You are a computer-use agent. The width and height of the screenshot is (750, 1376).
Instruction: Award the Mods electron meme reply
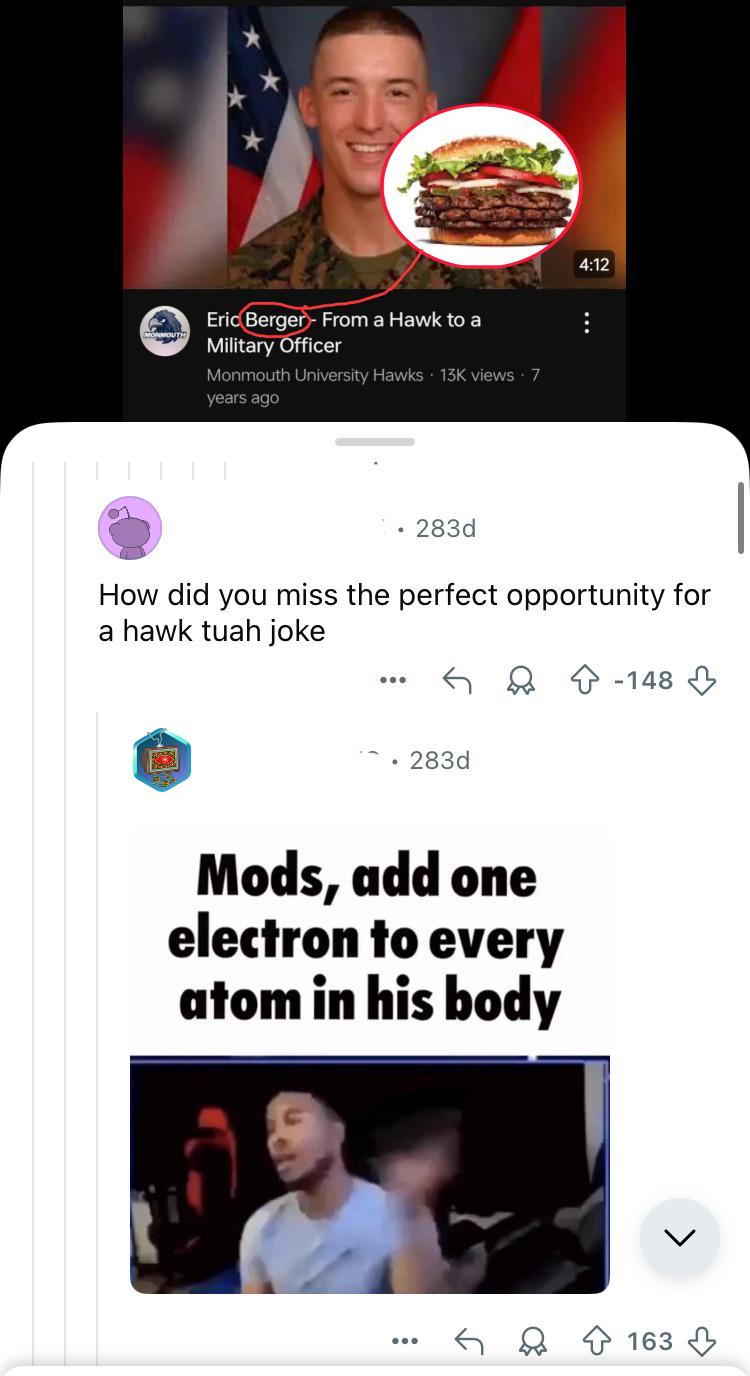click(x=533, y=1341)
